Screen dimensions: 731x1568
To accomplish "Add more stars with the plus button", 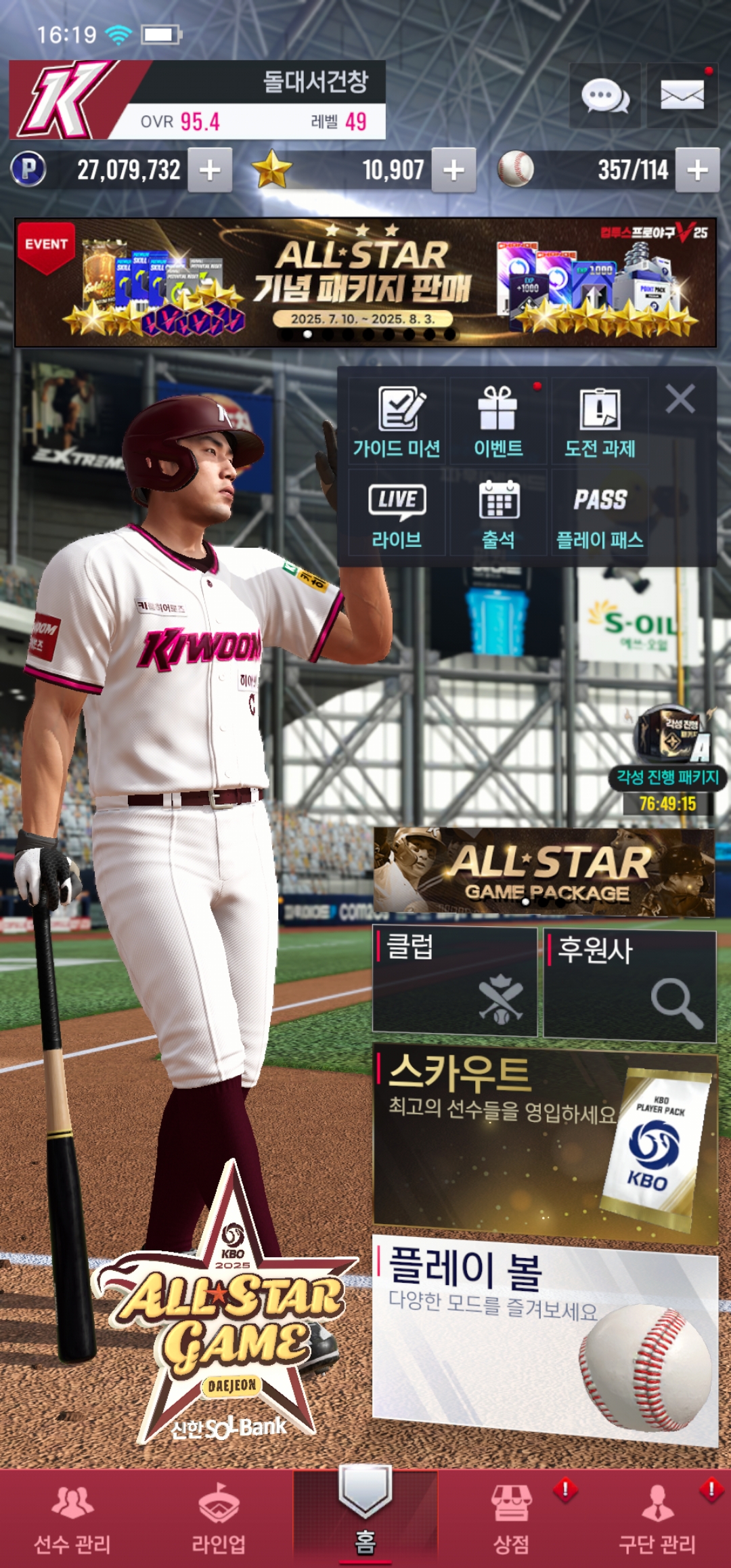I will (453, 171).
